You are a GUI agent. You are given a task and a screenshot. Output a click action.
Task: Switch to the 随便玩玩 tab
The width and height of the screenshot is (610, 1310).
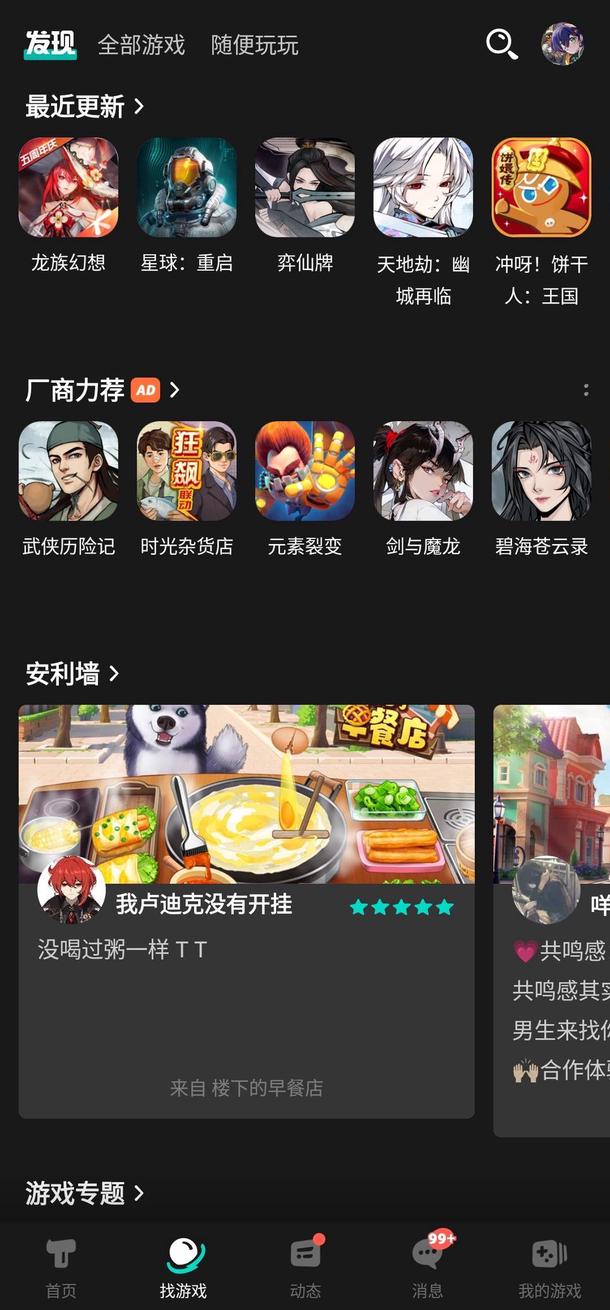coord(255,45)
